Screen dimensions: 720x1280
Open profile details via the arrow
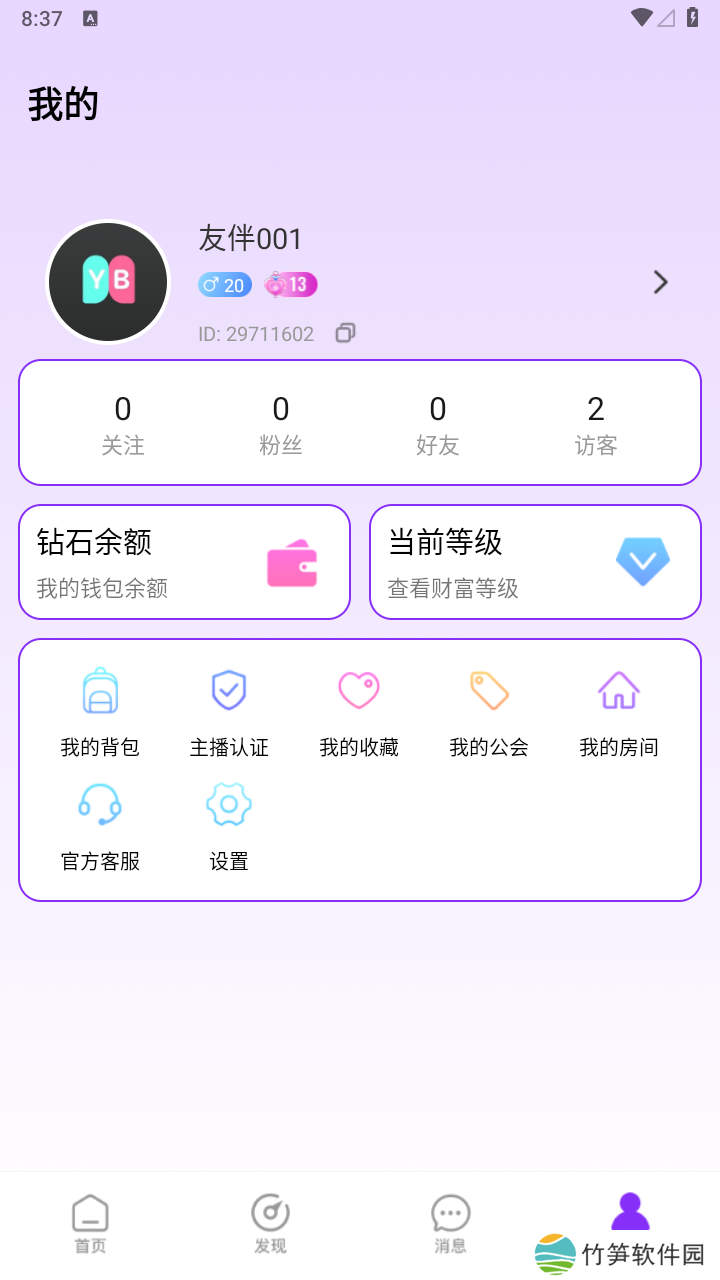tap(660, 282)
